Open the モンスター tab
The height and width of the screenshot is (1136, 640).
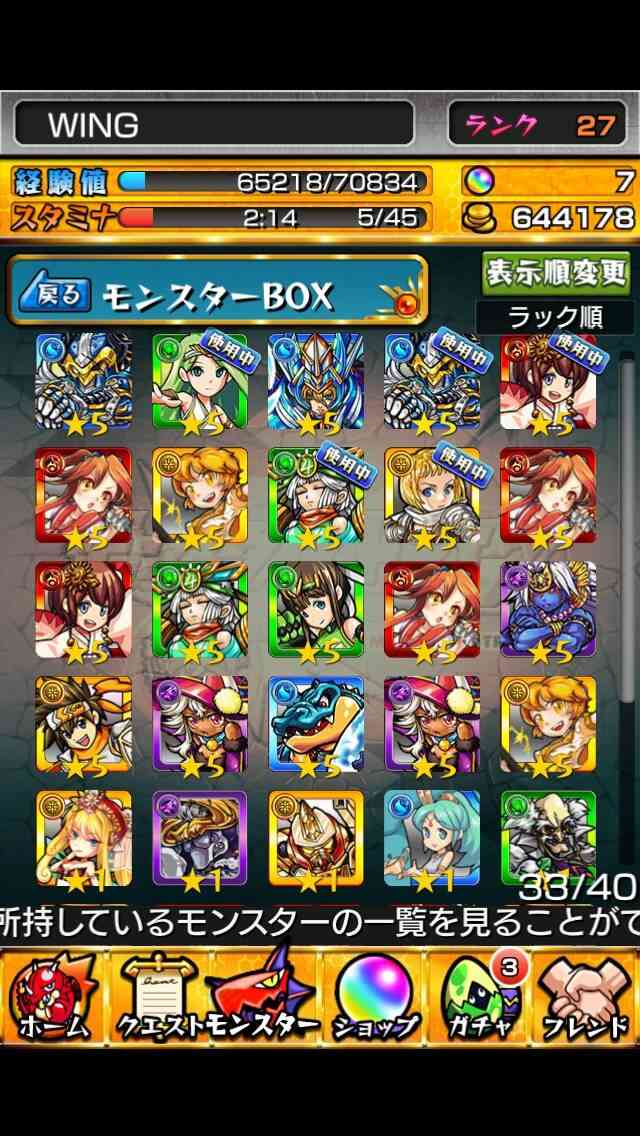click(262, 996)
